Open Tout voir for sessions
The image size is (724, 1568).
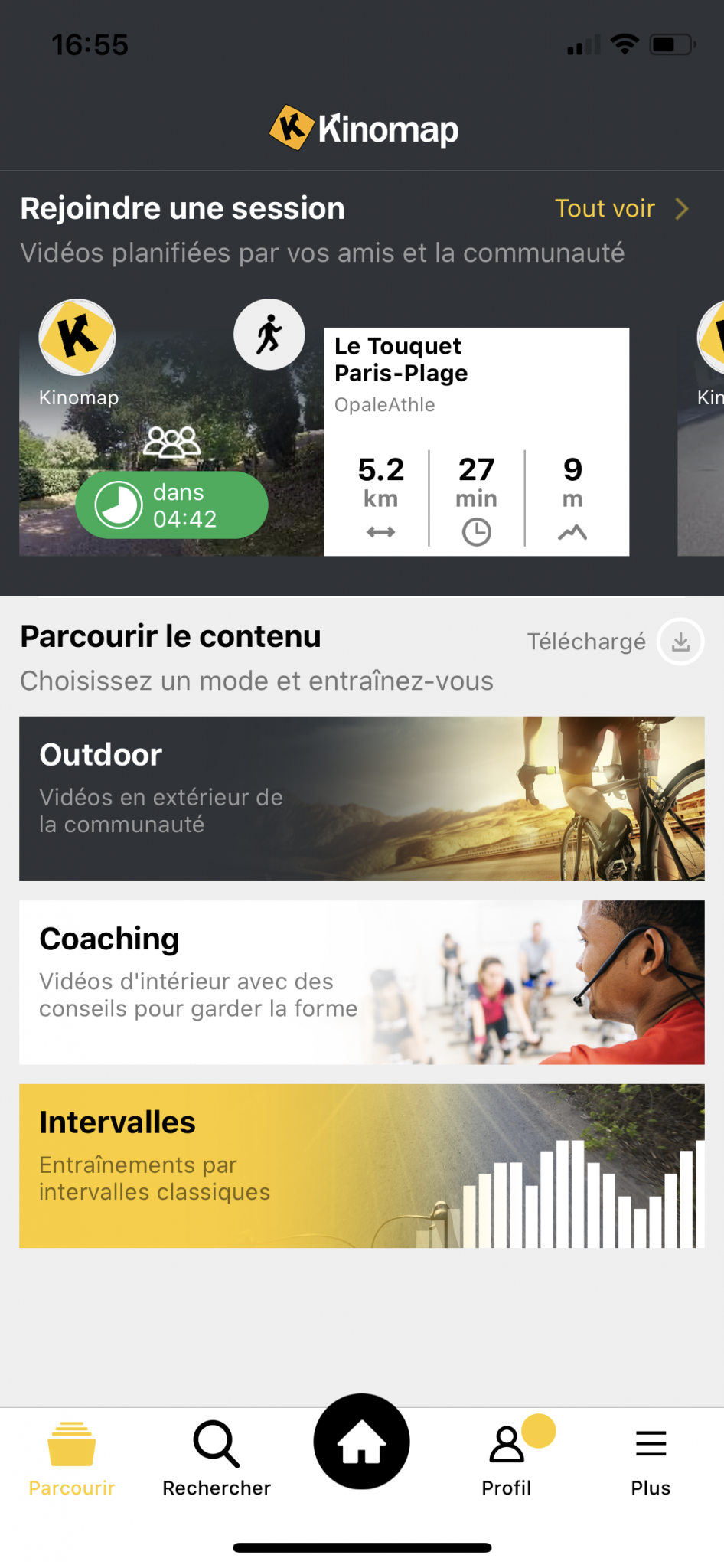pos(621,208)
